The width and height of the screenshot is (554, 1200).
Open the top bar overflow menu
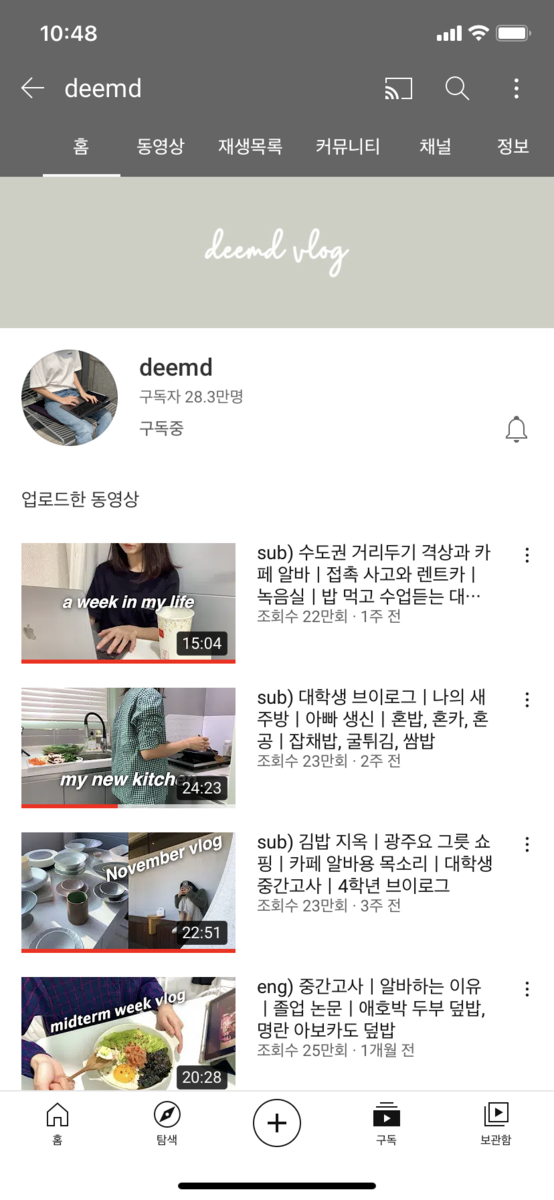pyautogui.click(x=516, y=88)
